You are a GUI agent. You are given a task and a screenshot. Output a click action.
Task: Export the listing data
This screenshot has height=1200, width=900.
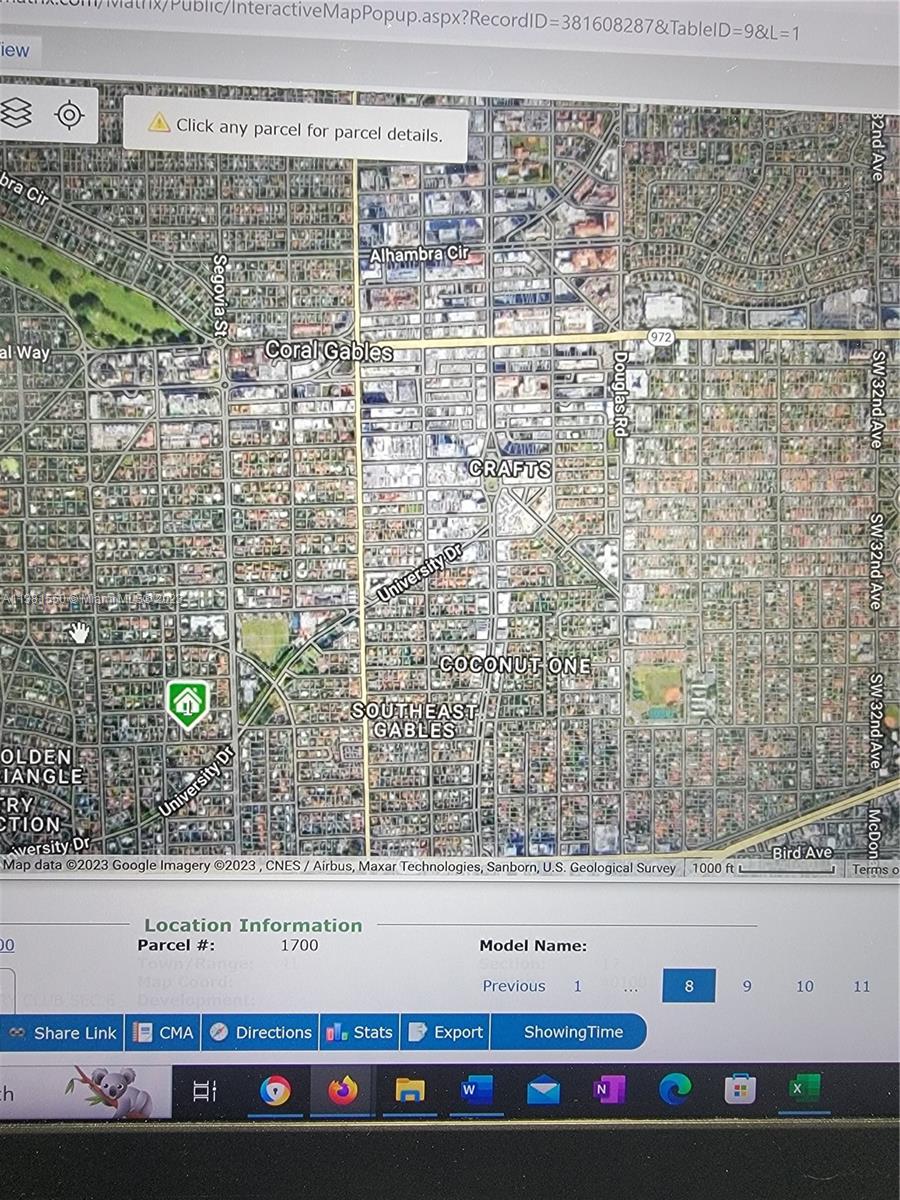(446, 1033)
